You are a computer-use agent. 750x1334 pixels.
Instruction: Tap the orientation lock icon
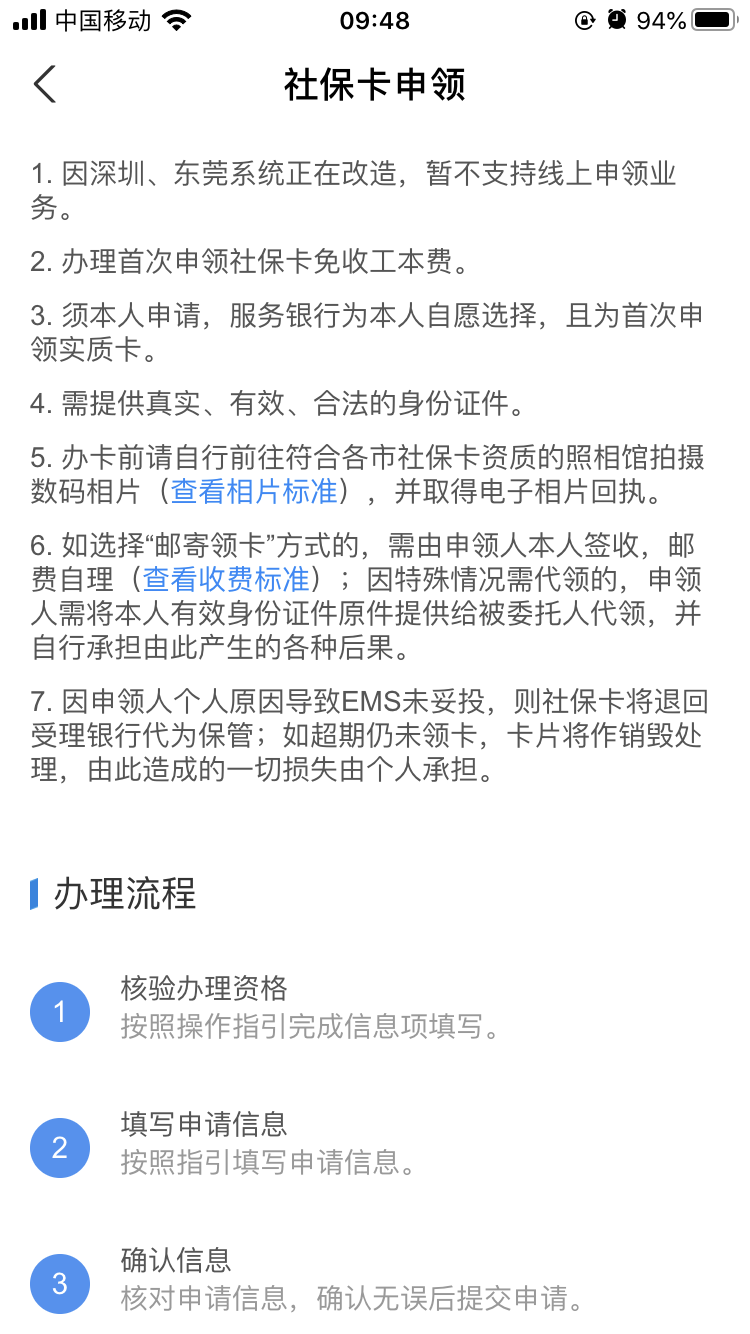pyautogui.click(x=585, y=18)
